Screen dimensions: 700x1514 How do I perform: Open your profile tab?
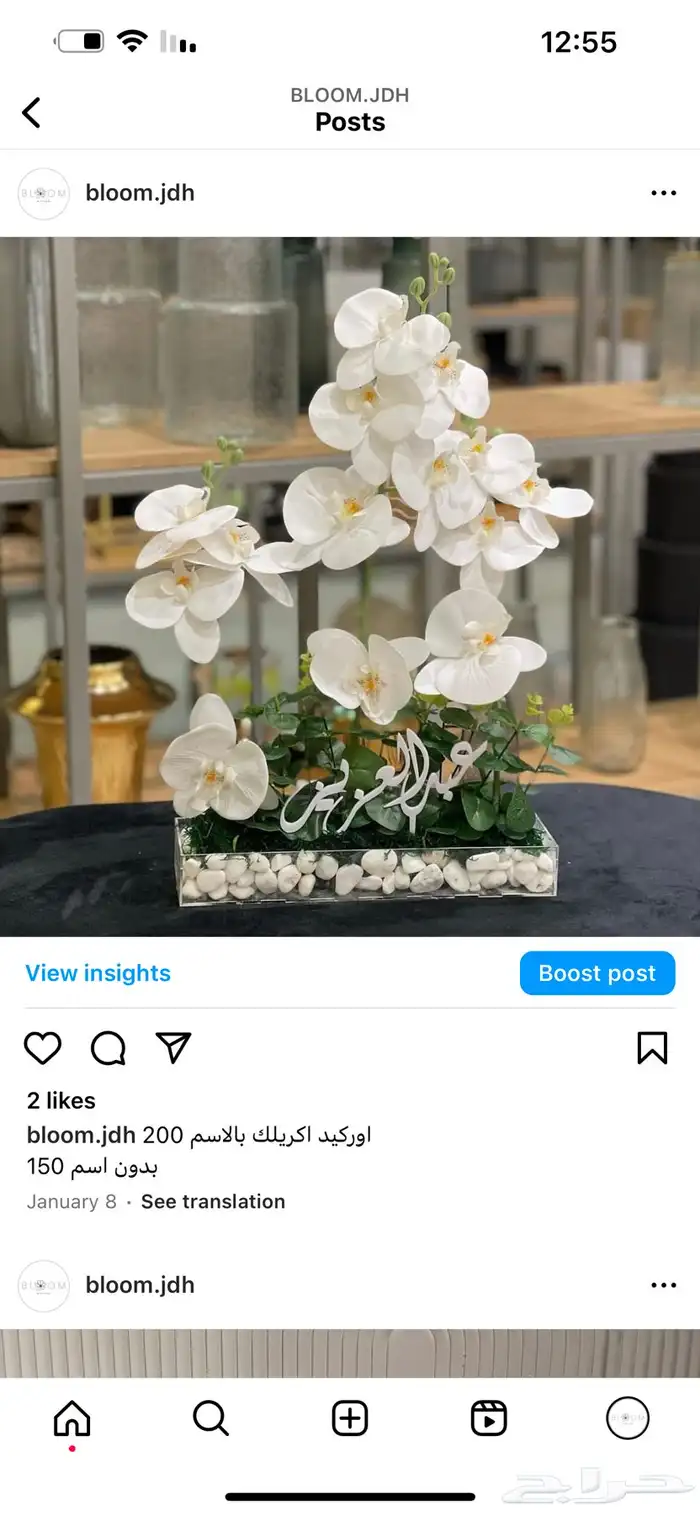[628, 1418]
